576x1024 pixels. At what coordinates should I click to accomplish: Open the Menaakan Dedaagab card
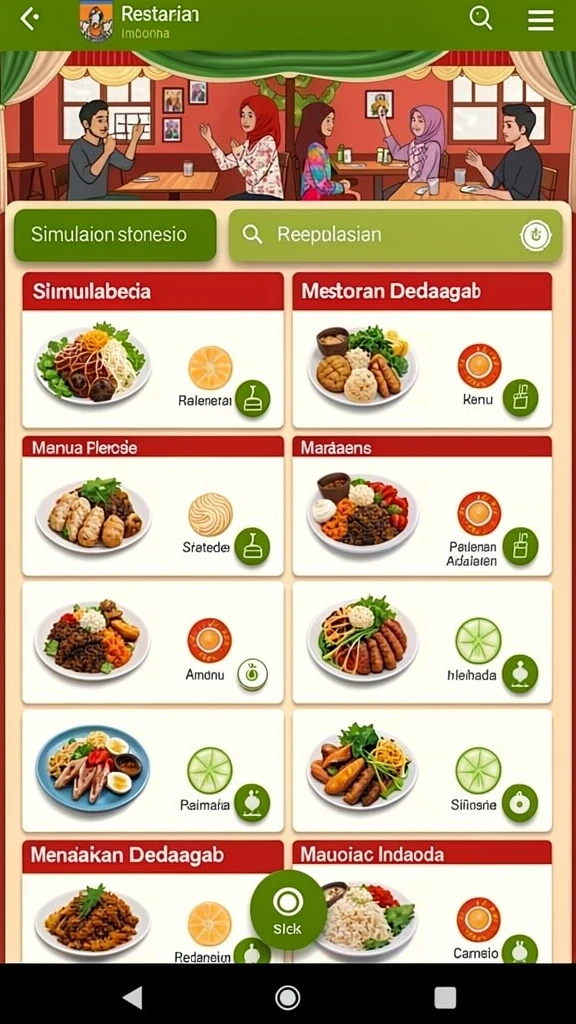pos(153,902)
